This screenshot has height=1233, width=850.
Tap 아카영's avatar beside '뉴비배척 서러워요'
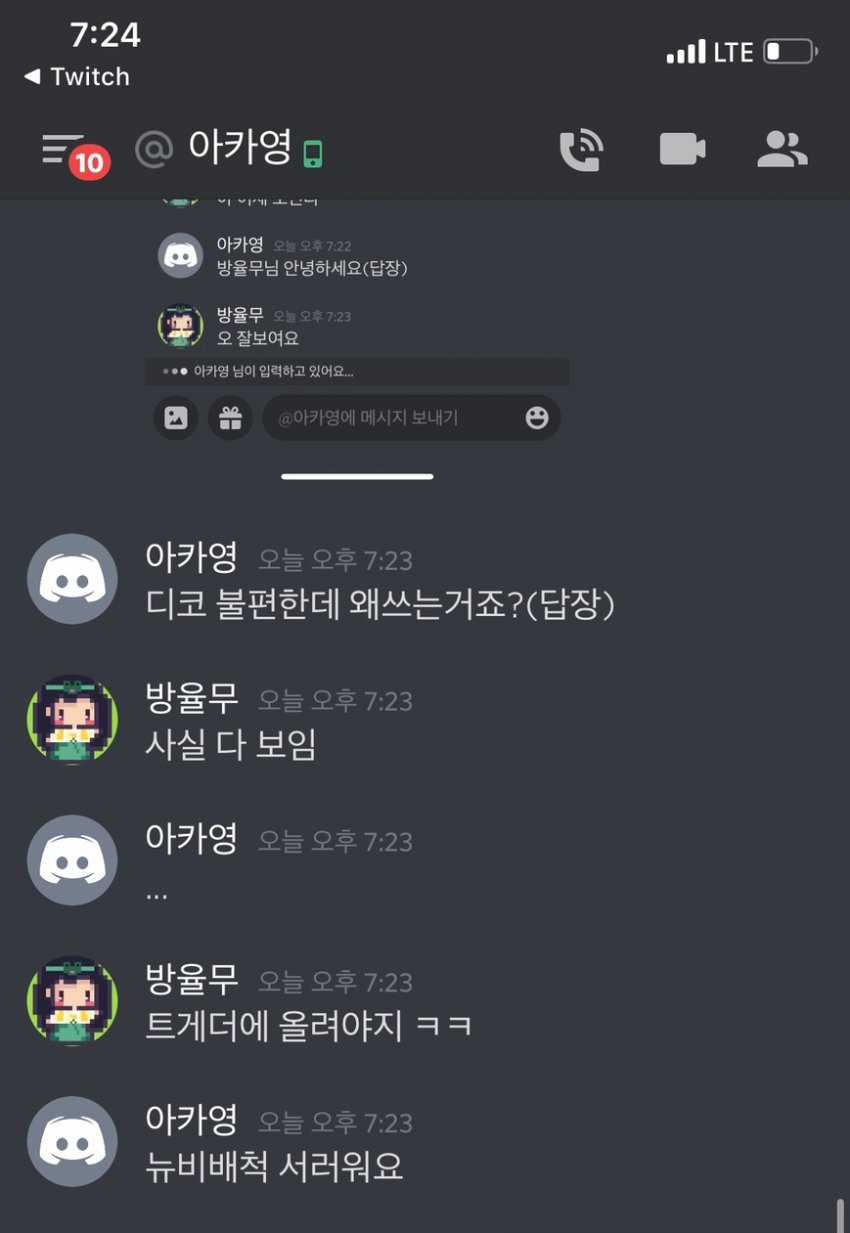tap(72, 1142)
